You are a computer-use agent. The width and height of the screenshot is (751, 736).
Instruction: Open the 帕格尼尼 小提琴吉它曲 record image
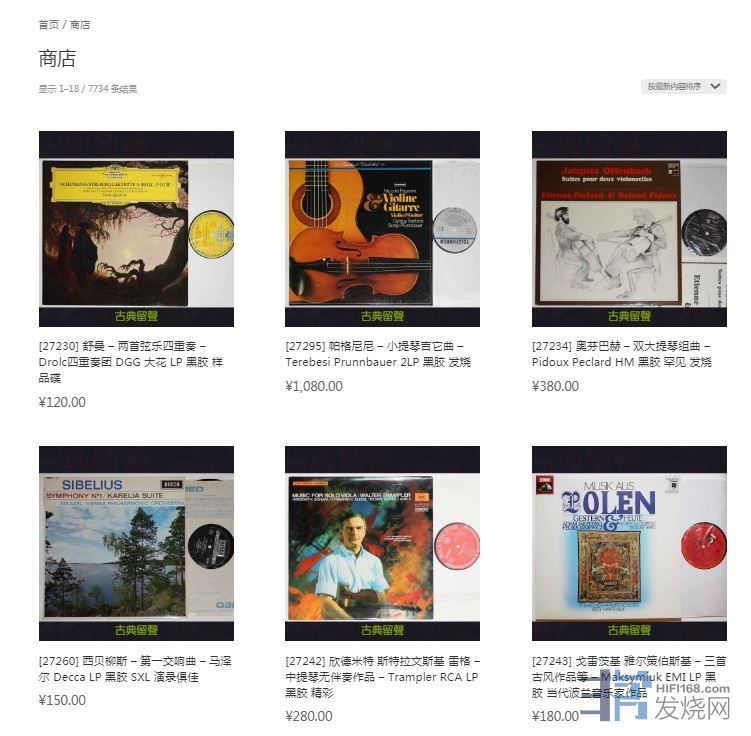pos(382,229)
